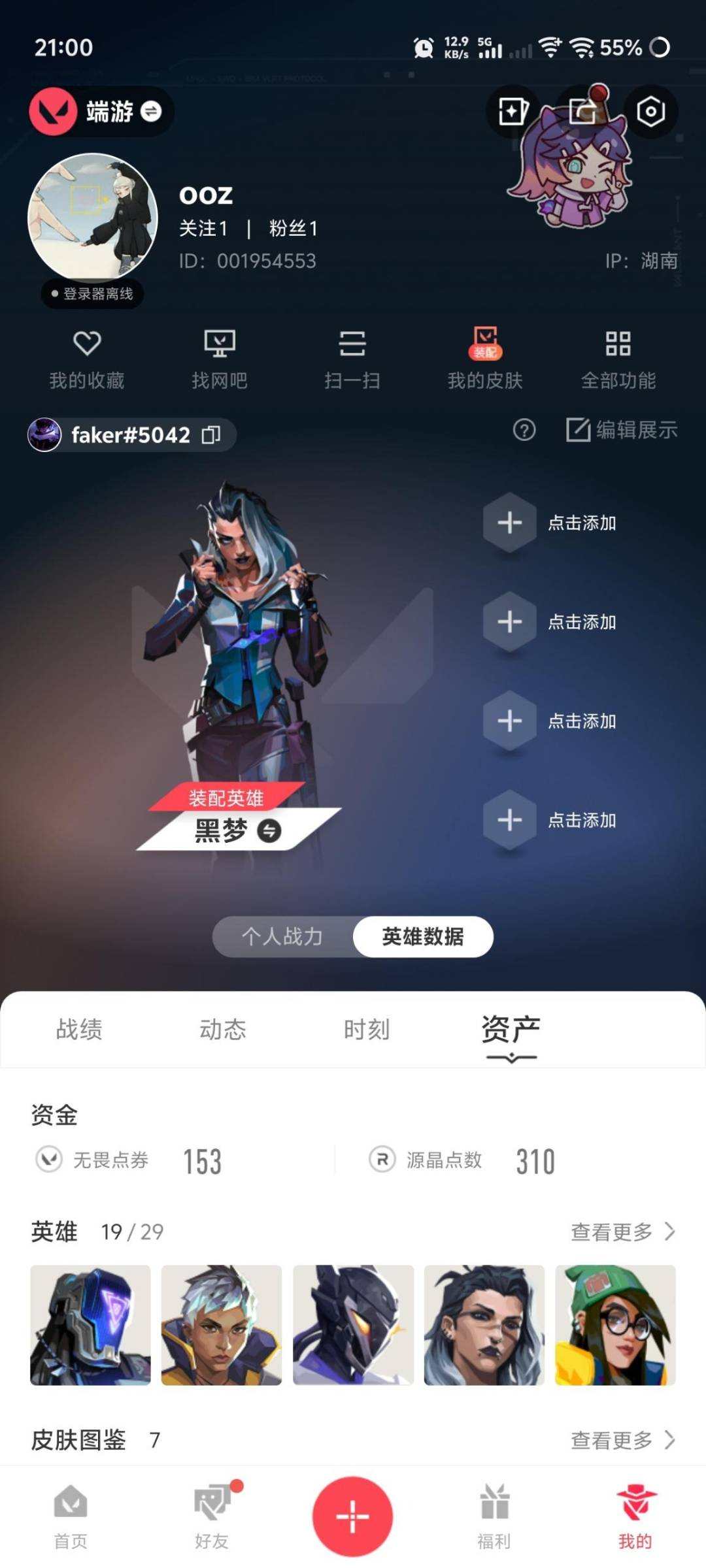
Task: Copy the faker#5042 Riot ID
Action: 212,434
